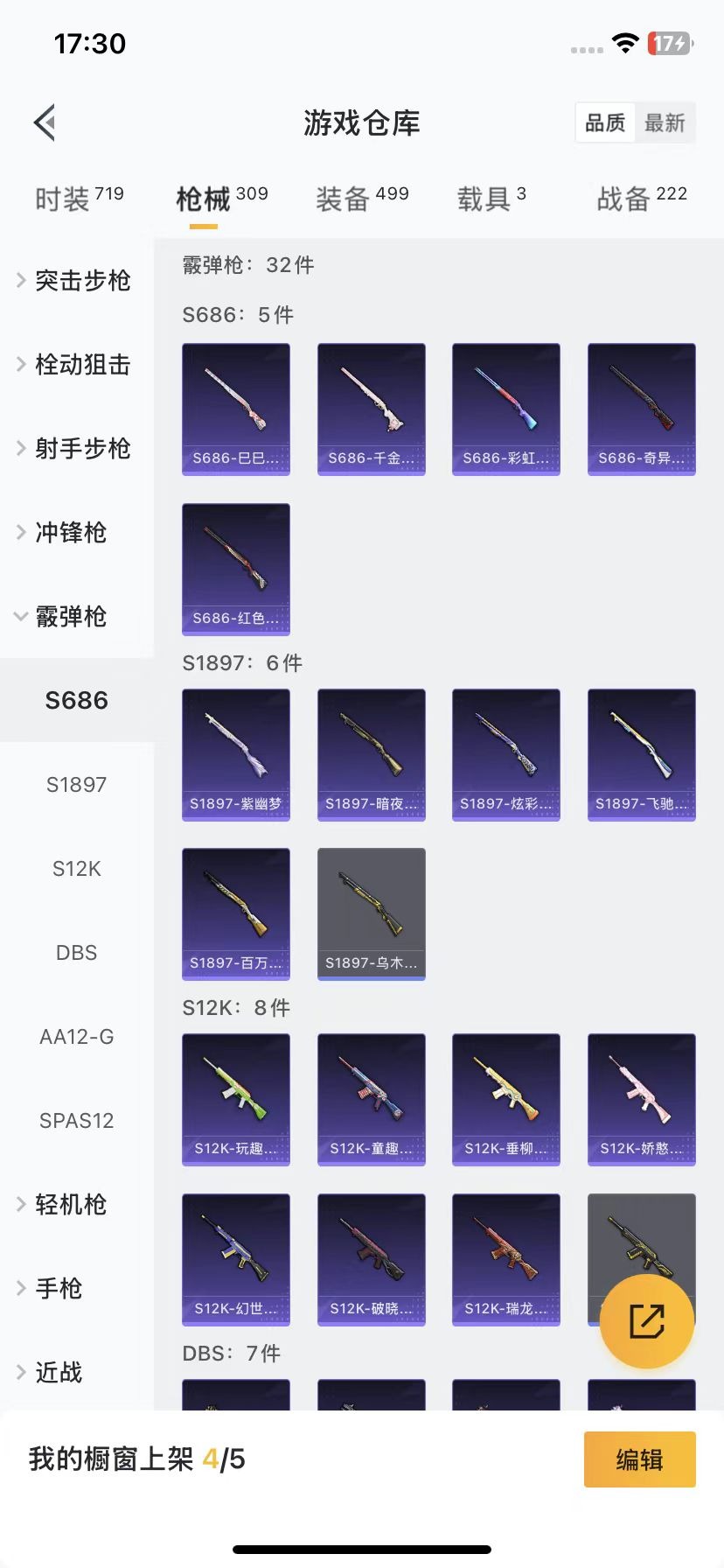This screenshot has height=1568, width=724.
Task: Tap the 编辑 button for the showcase
Action: [639, 1459]
